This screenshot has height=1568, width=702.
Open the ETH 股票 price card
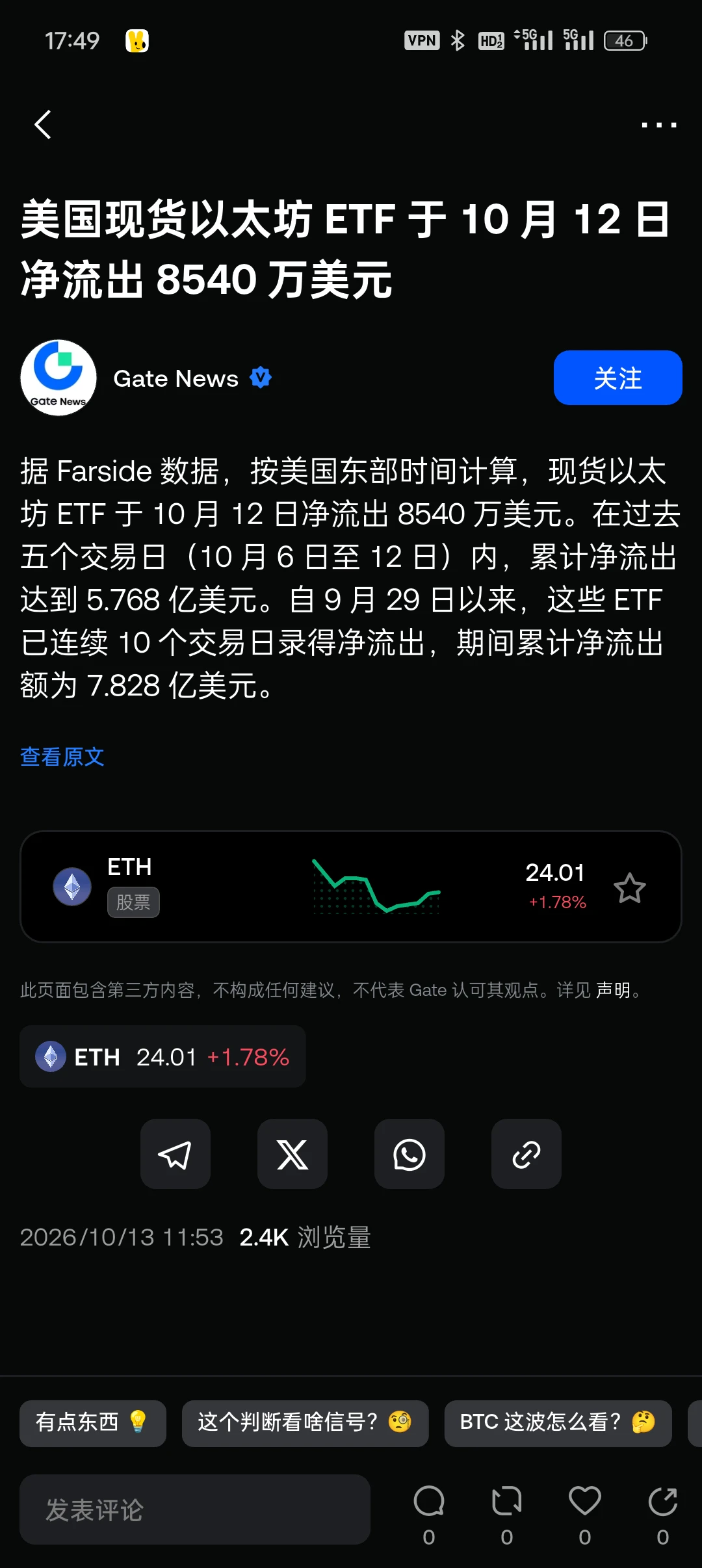coord(351,886)
